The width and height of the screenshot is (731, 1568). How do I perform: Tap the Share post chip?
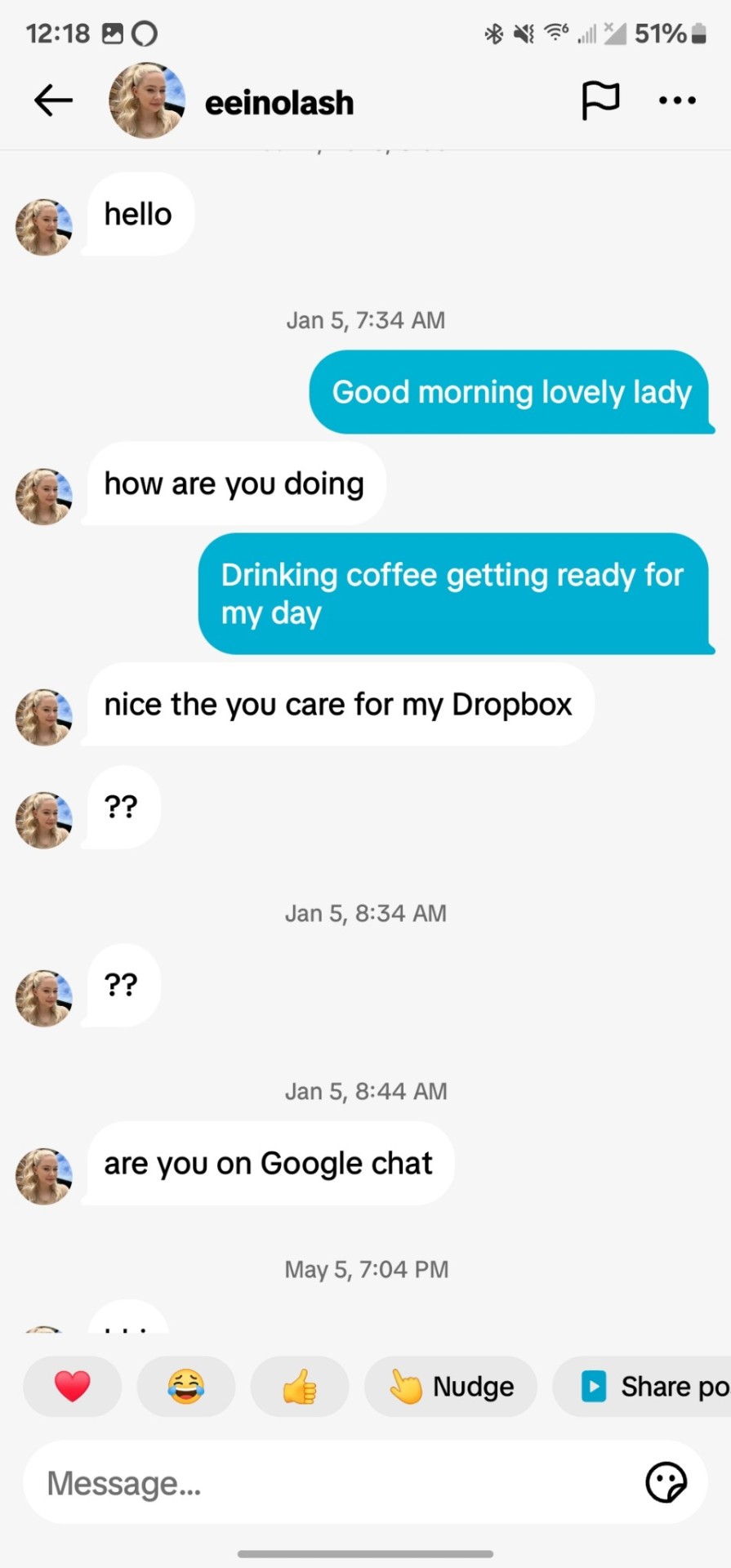[645, 1386]
